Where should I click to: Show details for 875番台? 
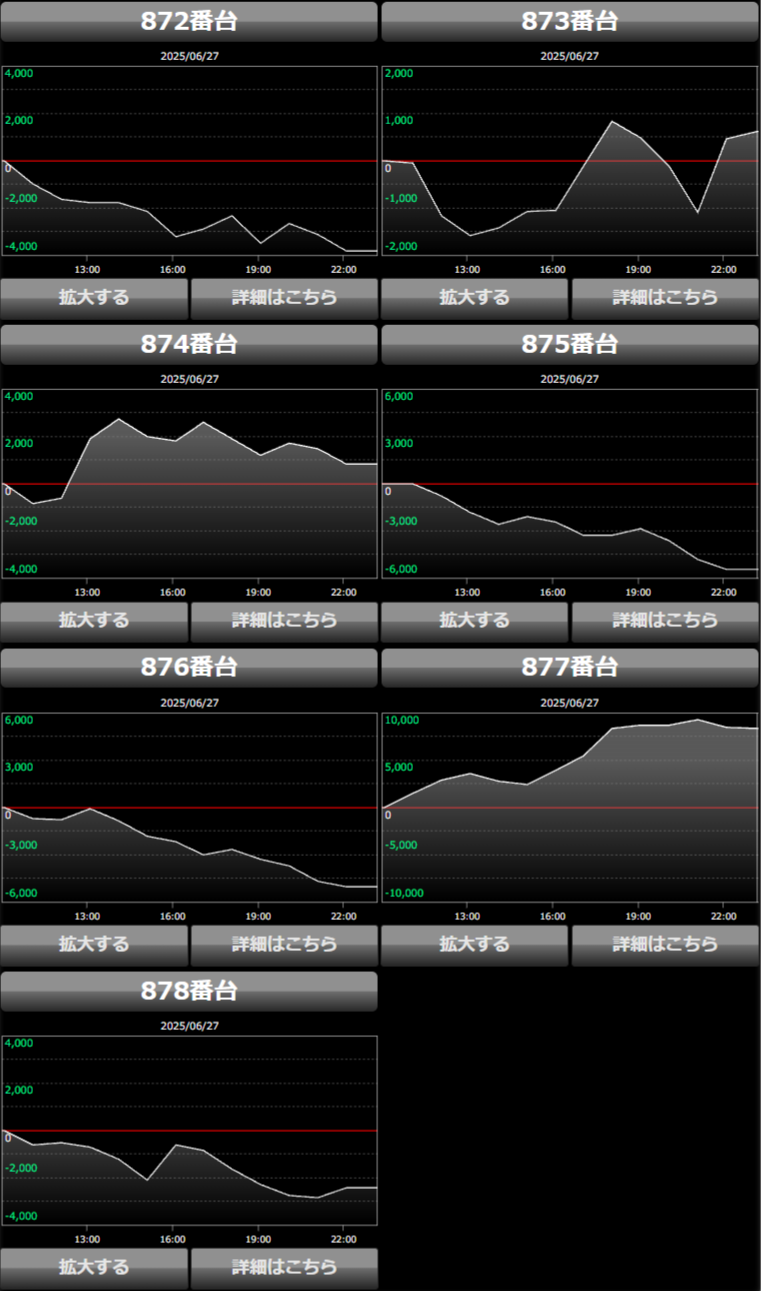665,621
